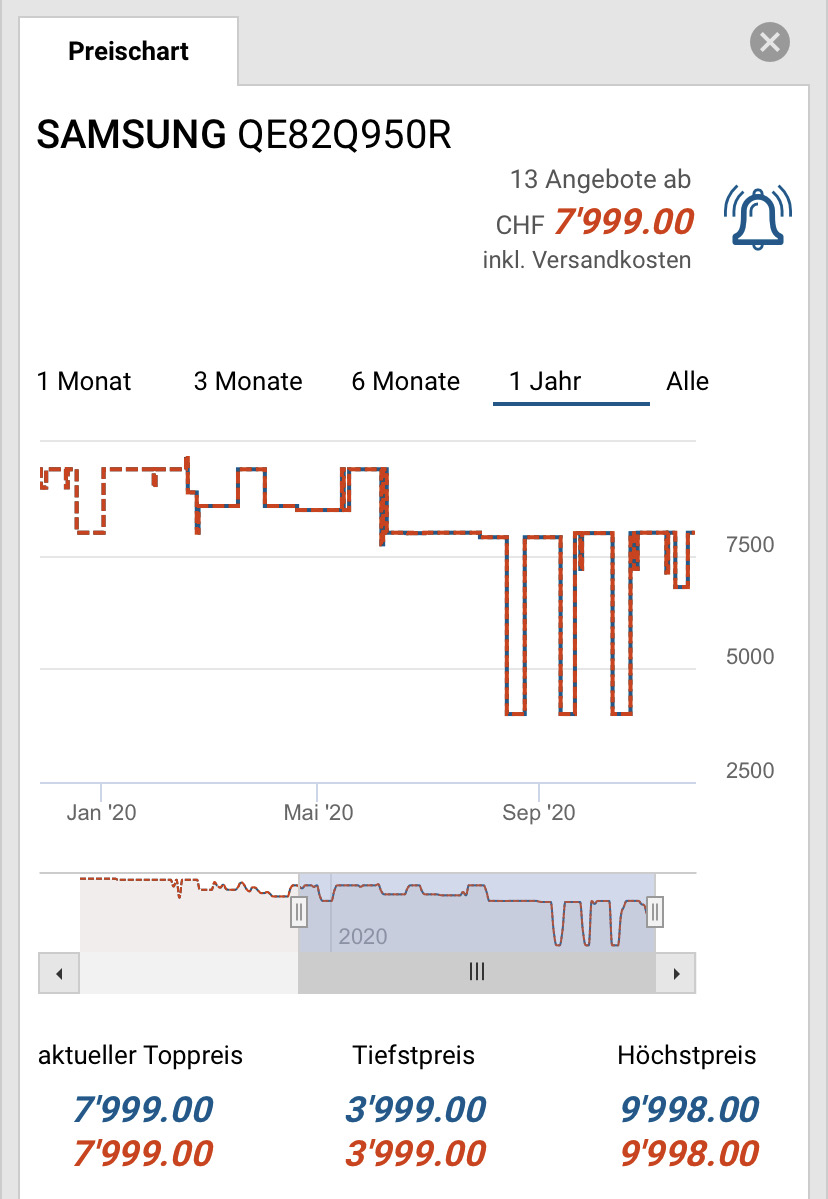
Task: Tap the navigator scrollbar thumb
Action: click(477, 972)
